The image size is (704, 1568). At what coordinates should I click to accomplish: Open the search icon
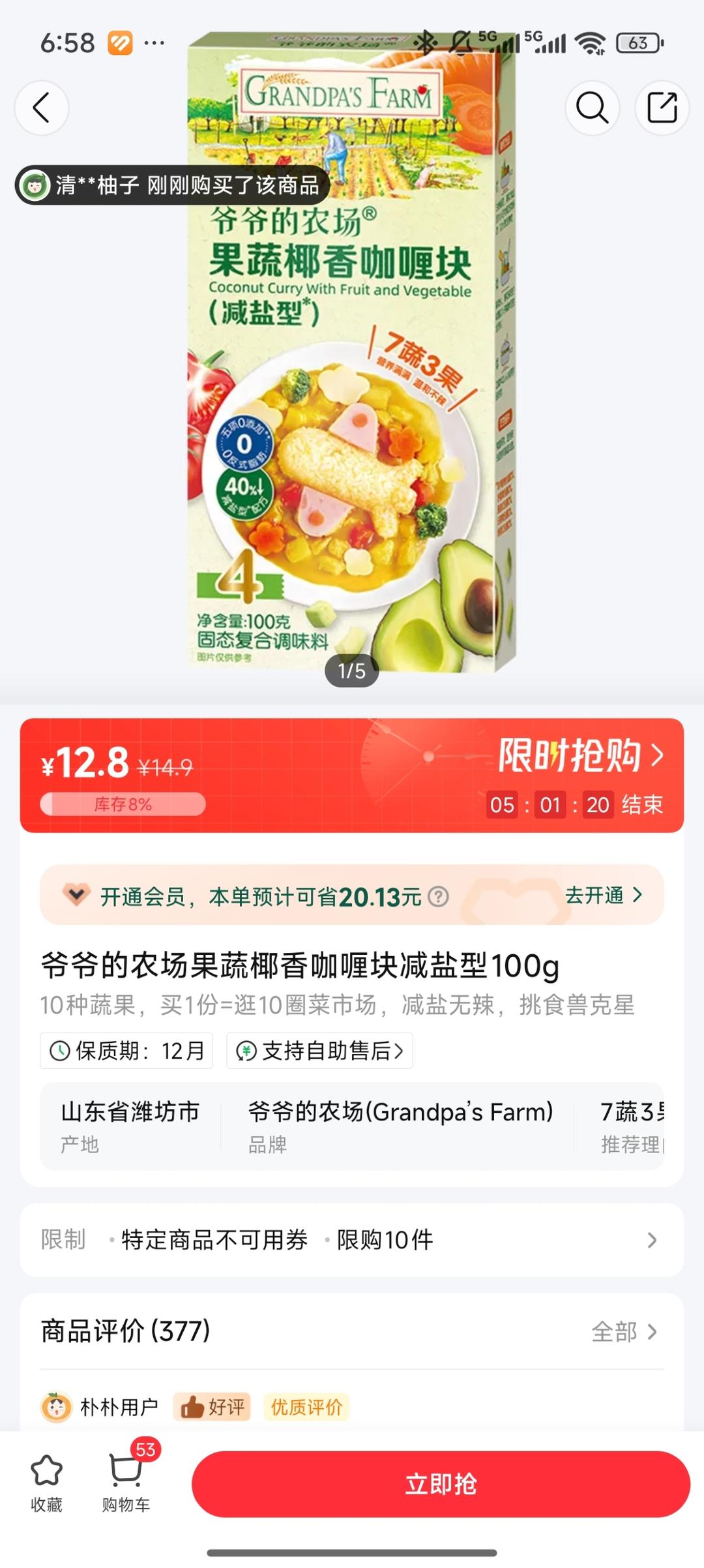(x=592, y=108)
